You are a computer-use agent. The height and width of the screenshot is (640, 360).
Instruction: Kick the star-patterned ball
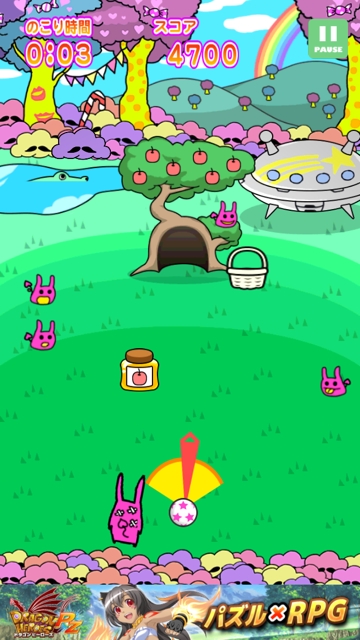click(183, 512)
